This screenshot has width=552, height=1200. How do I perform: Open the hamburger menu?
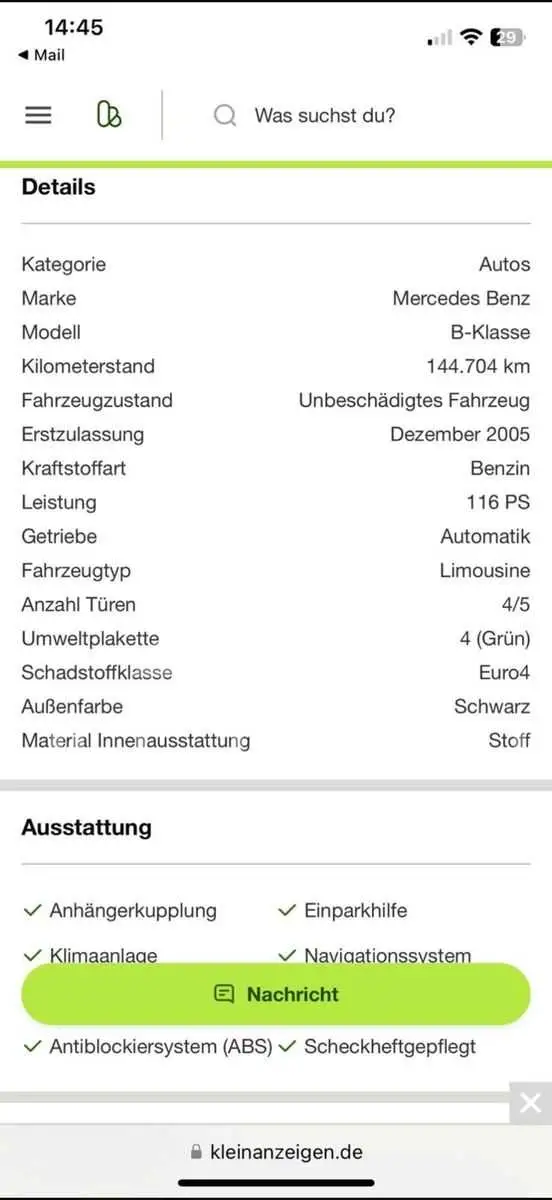click(38, 115)
